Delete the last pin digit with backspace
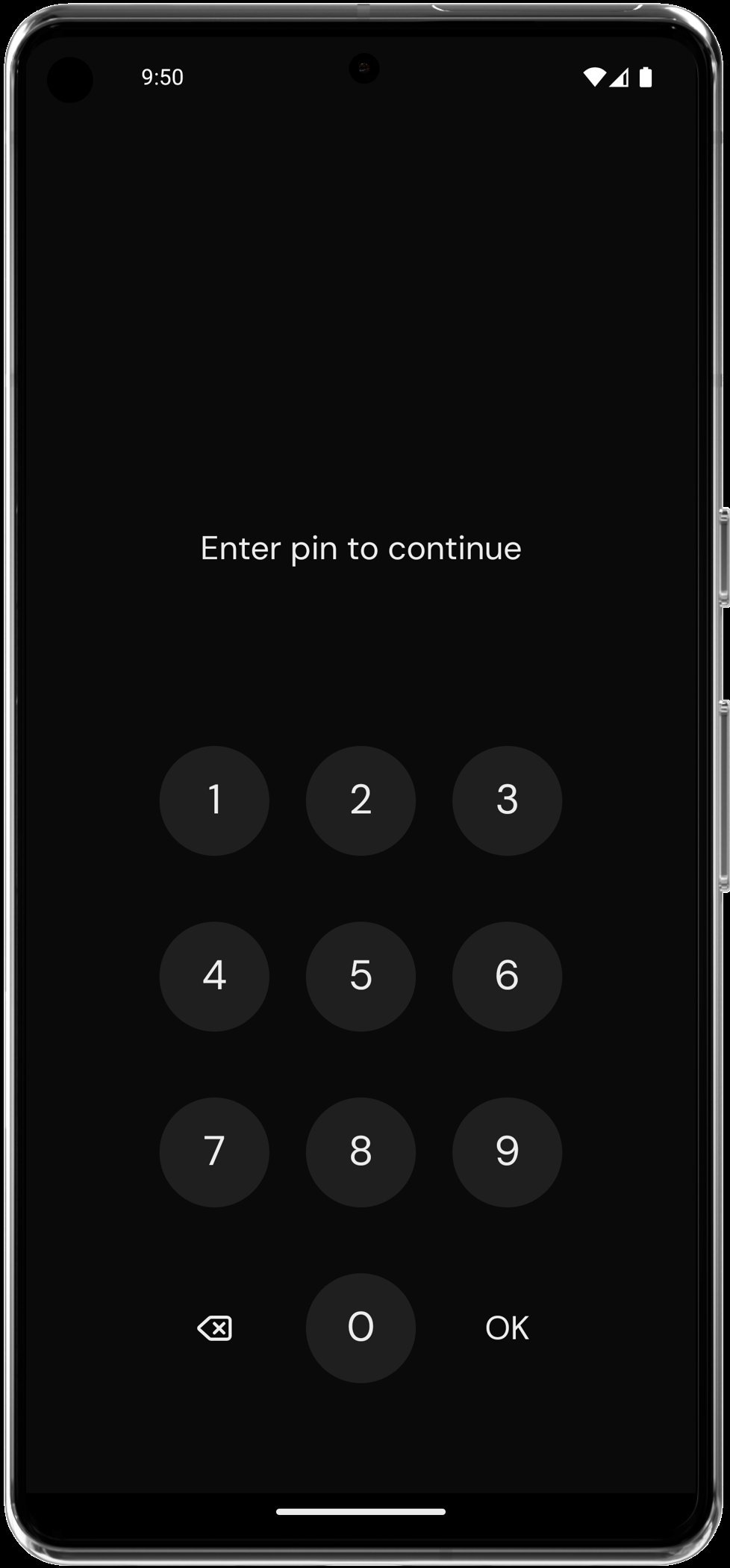 tap(214, 1328)
